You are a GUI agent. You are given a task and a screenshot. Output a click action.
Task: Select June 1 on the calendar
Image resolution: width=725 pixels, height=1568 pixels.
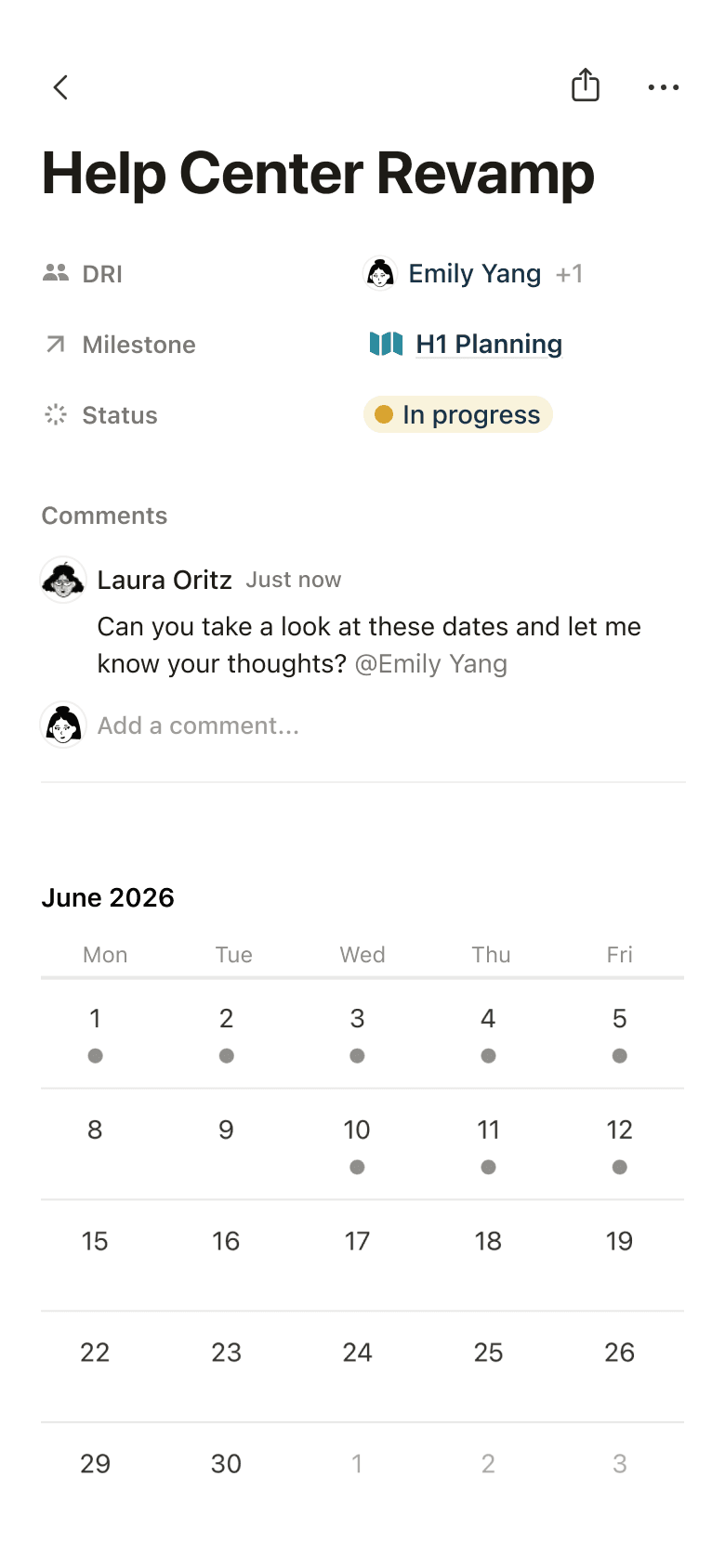[x=95, y=1033]
